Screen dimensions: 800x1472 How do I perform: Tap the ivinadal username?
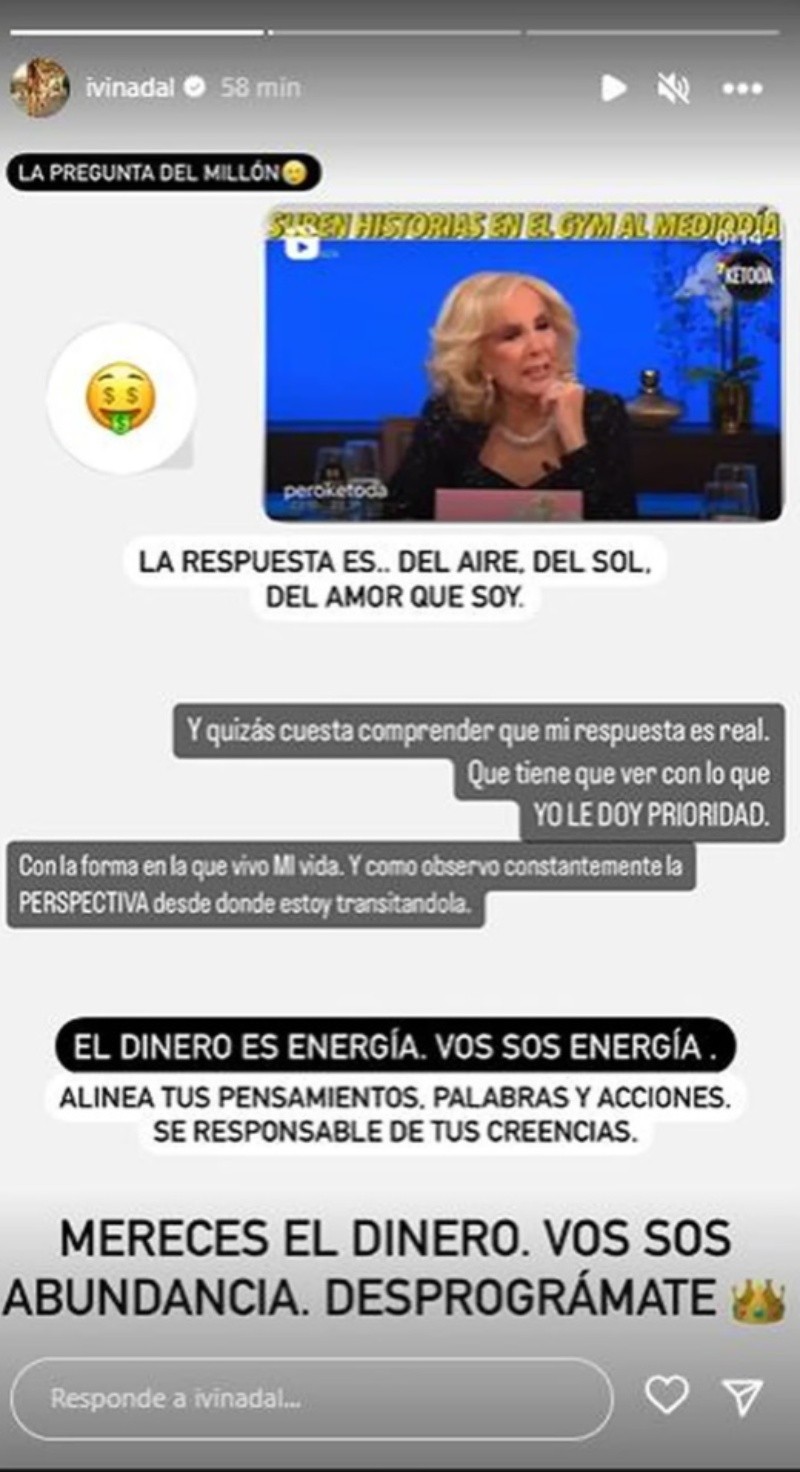pos(130,88)
